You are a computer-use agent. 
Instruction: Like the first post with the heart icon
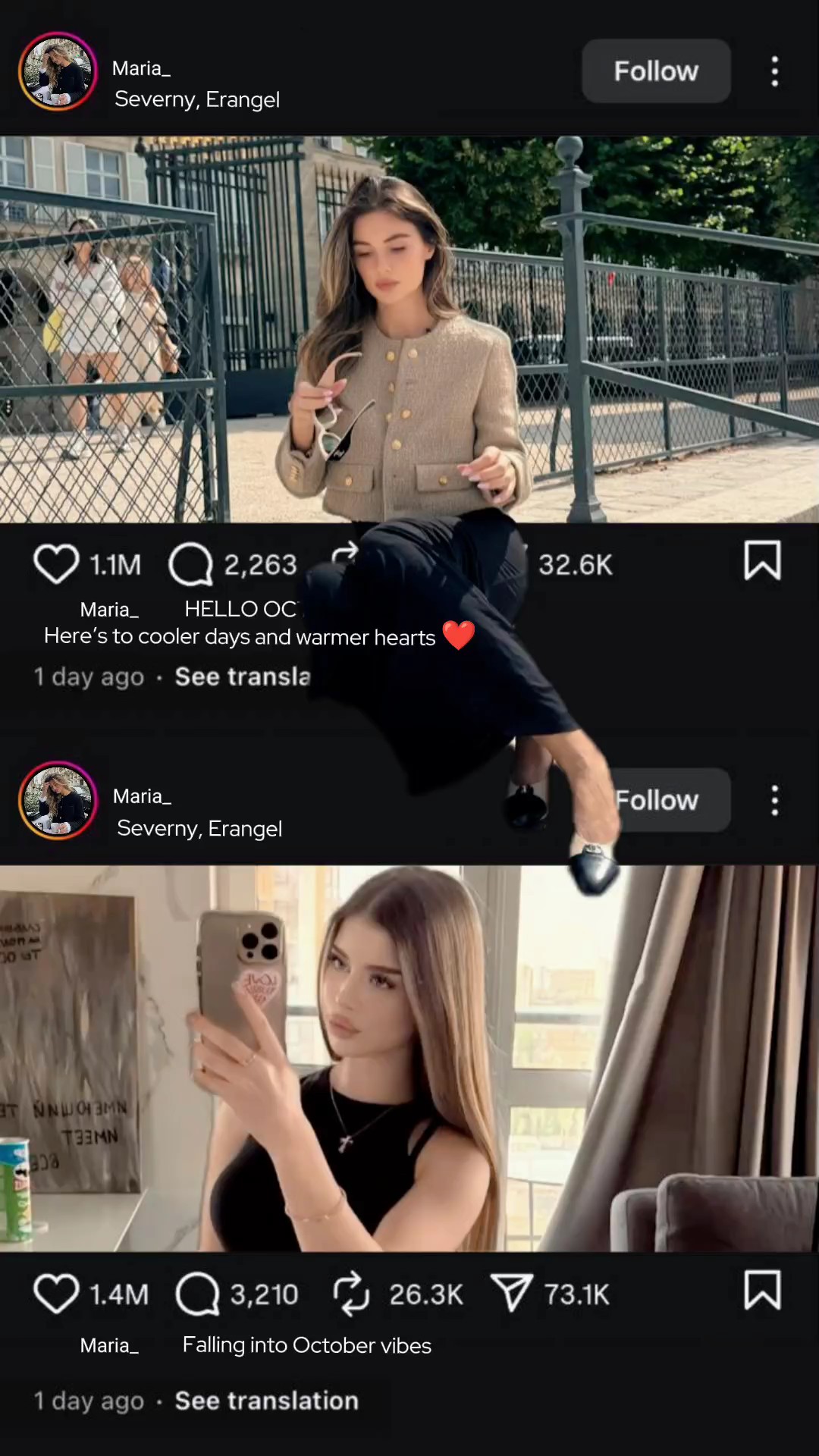(57, 563)
